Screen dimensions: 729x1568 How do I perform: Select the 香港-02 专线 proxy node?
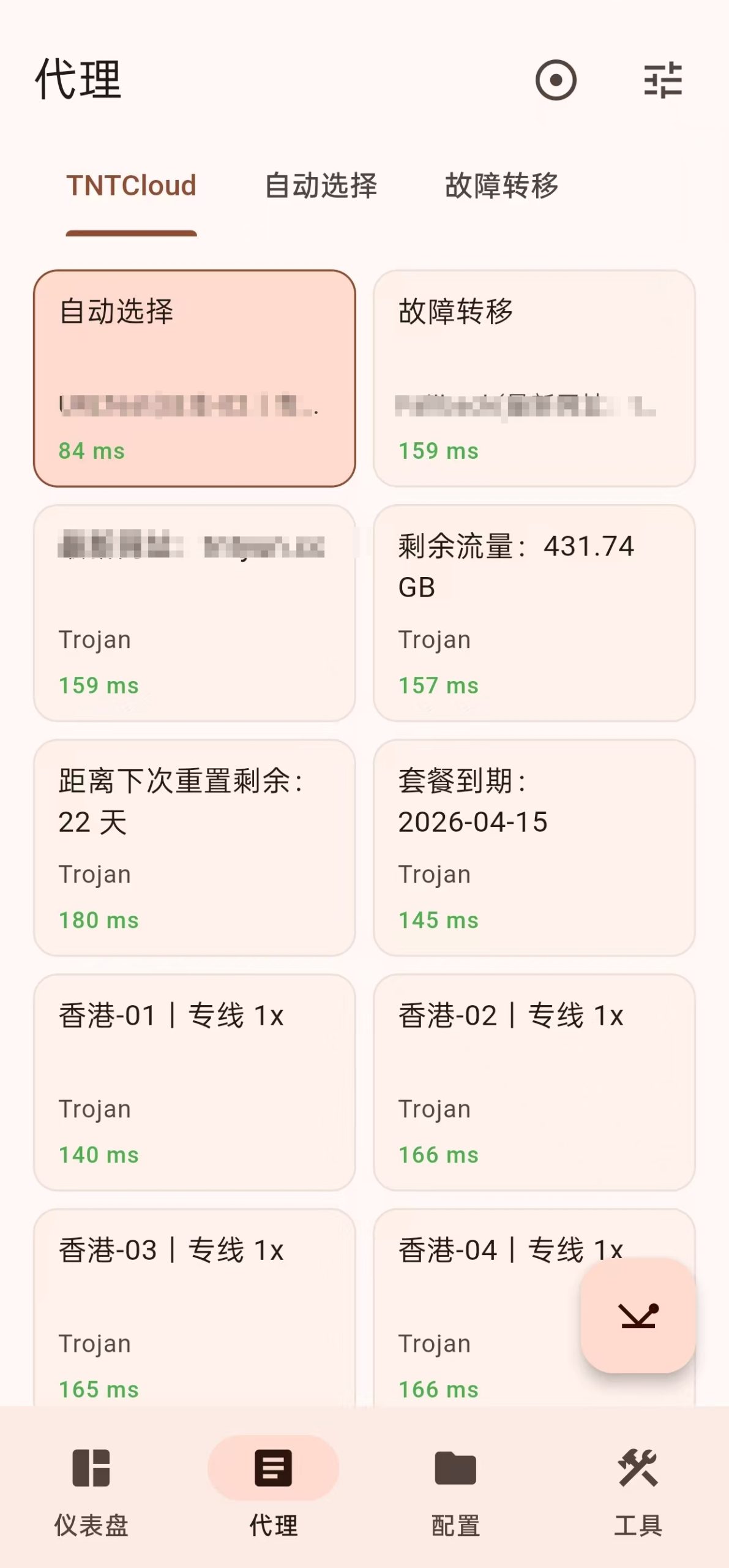[x=534, y=1084]
